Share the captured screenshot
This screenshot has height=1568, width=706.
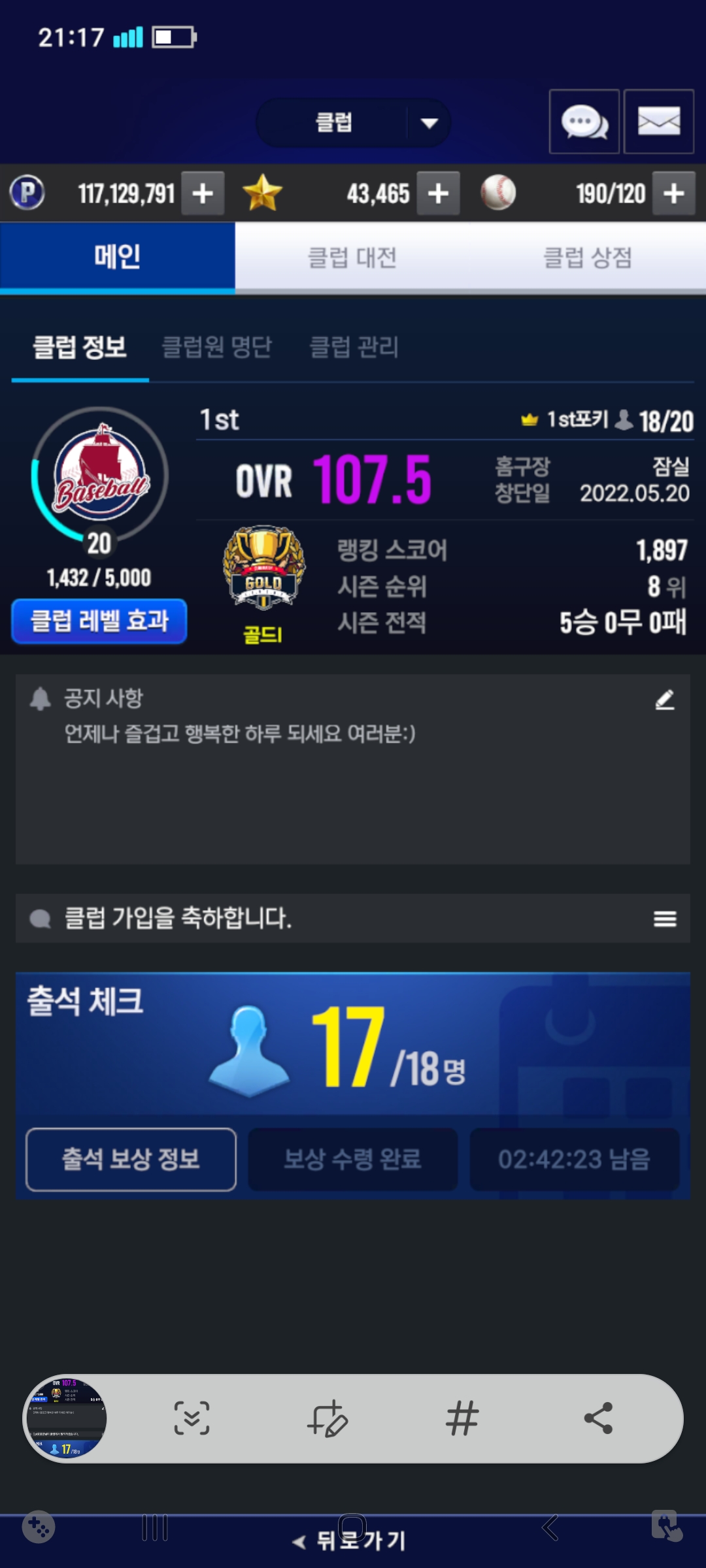(x=597, y=1418)
